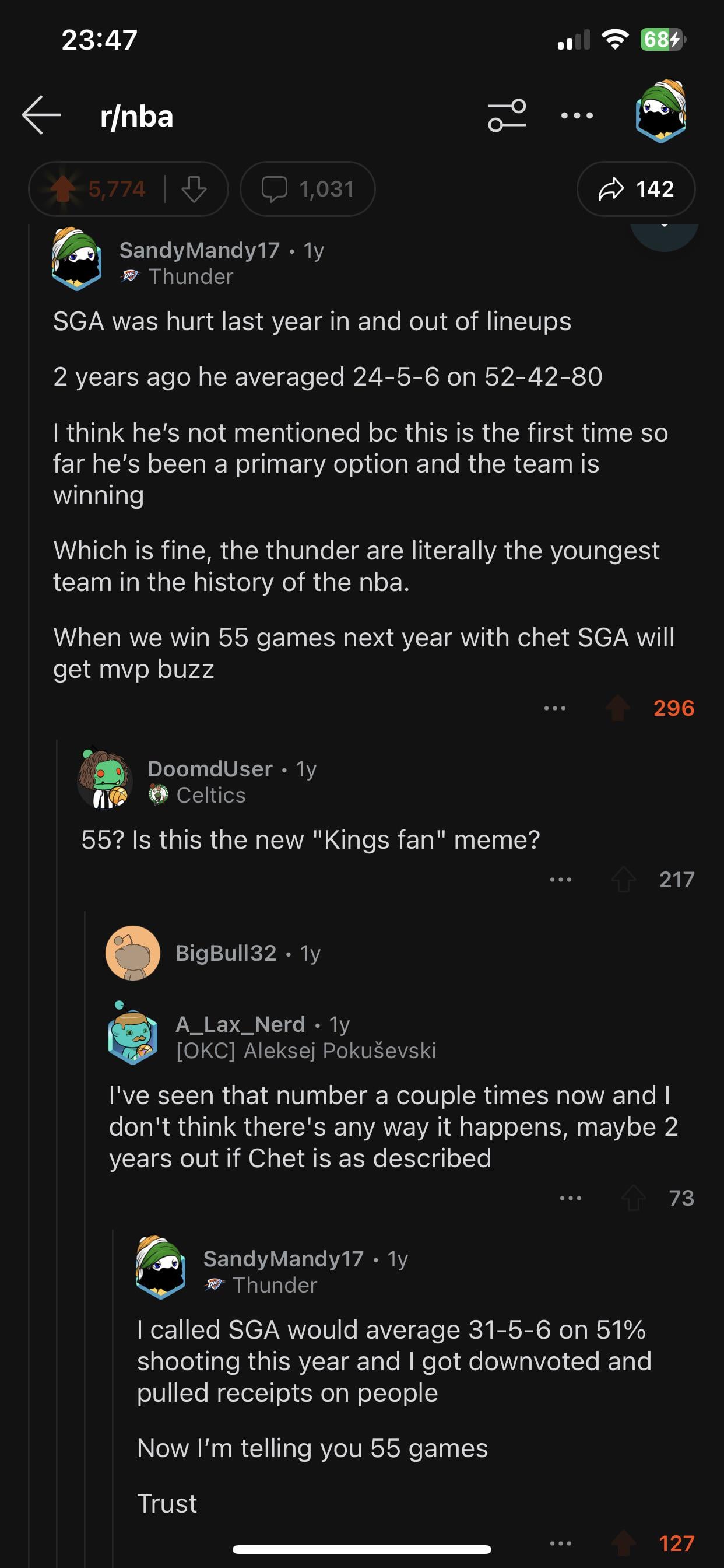724x1568 pixels.
Task: Toggle upvote on the comment with 127 points
Action: click(x=624, y=1543)
